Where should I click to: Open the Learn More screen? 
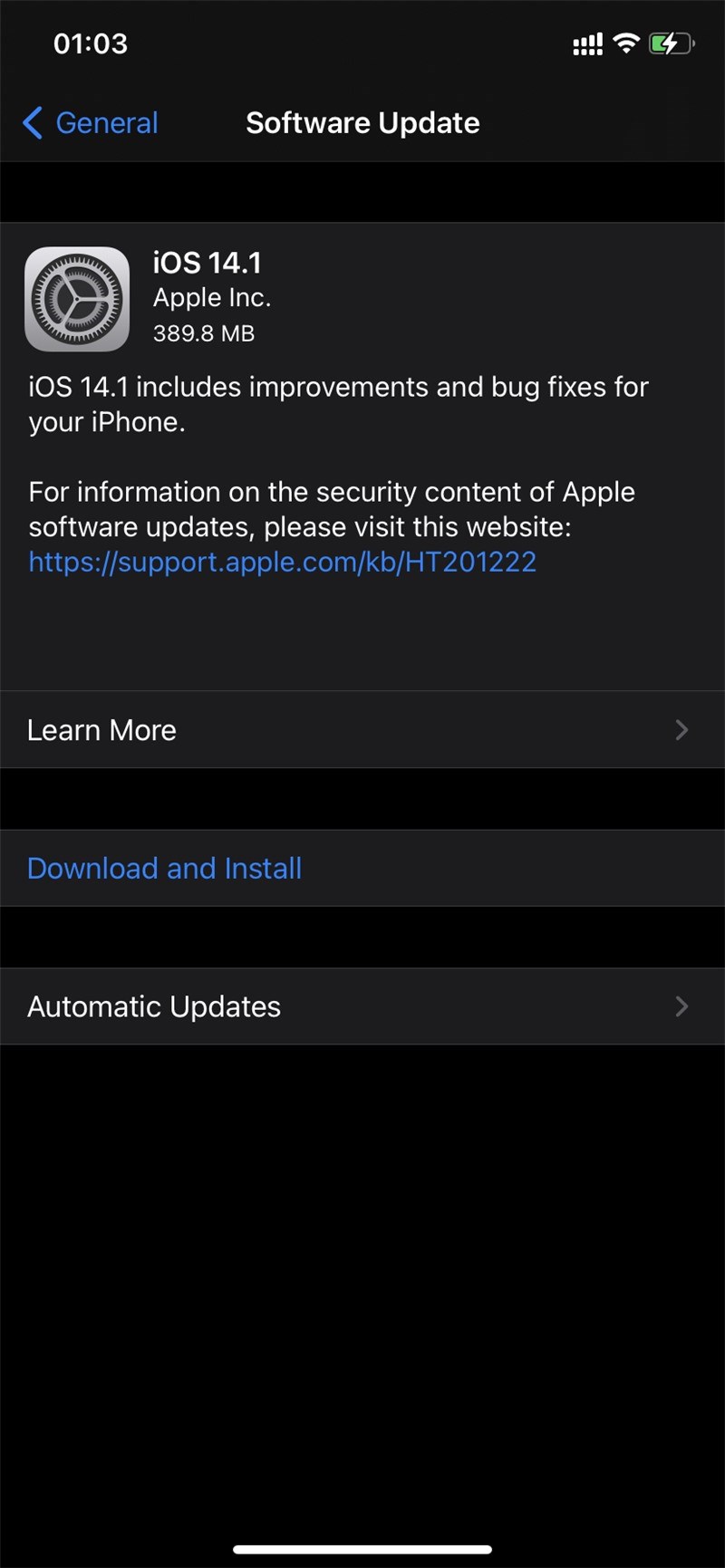tap(101, 730)
